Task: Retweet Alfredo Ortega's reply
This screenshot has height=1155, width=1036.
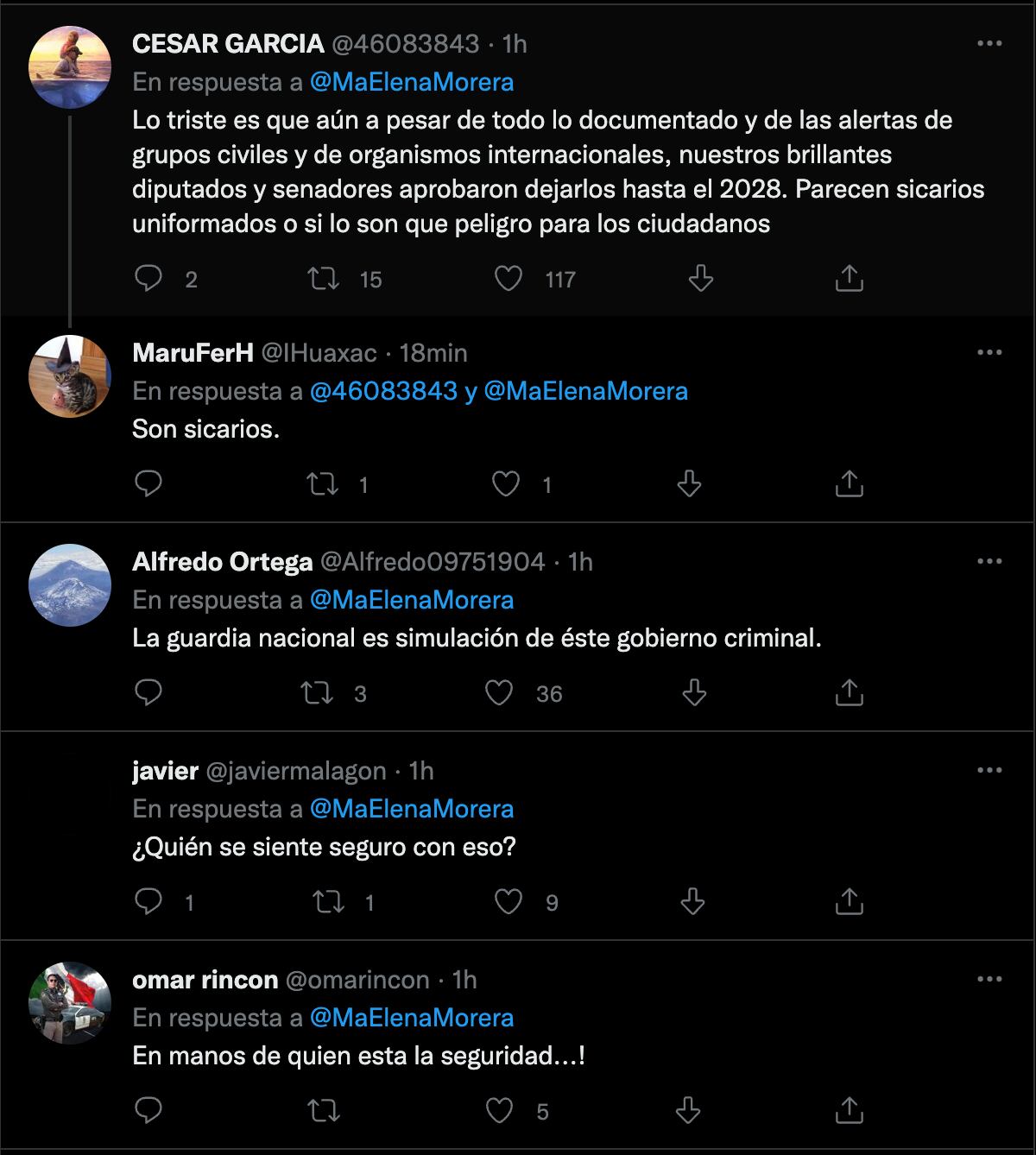Action: 318,693
